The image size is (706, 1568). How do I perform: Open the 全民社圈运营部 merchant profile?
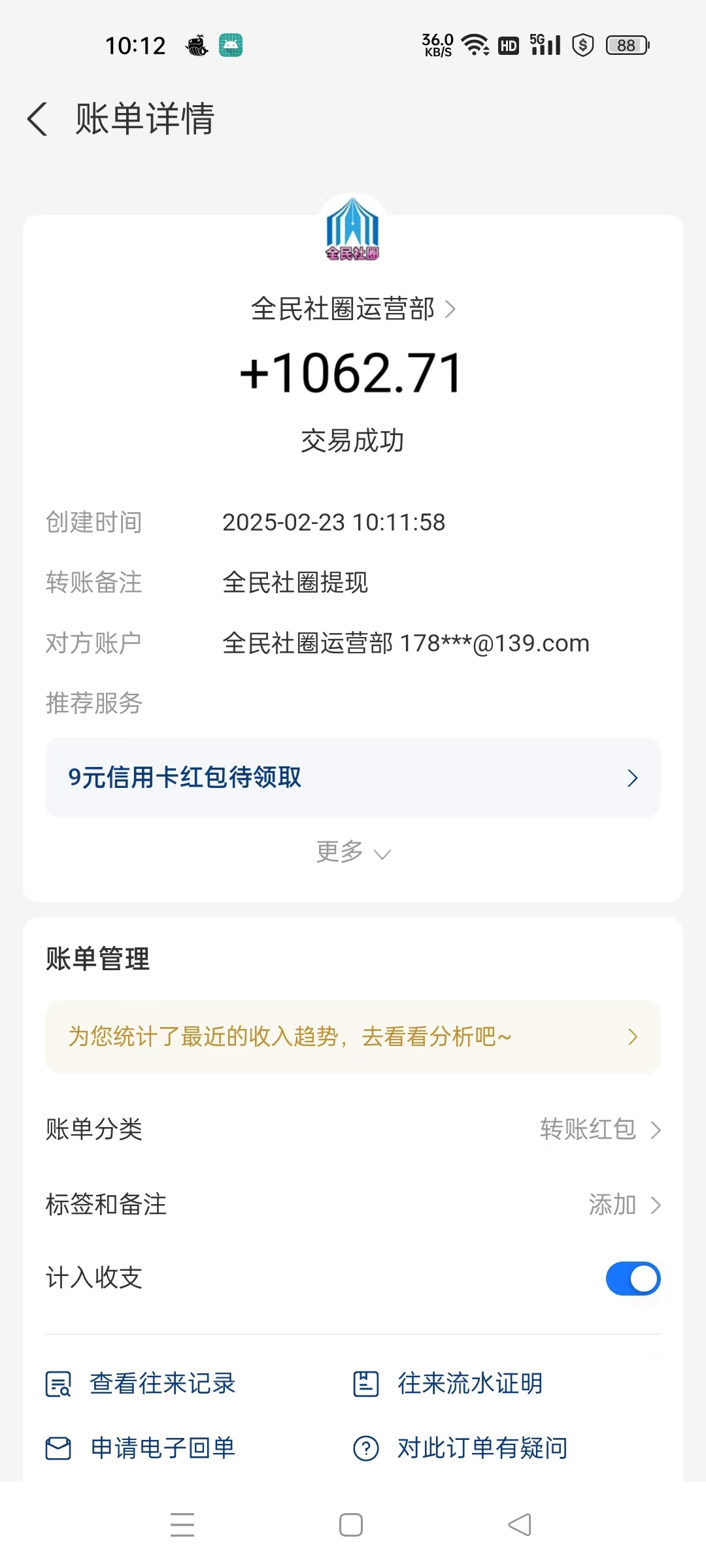click(353, 308)
